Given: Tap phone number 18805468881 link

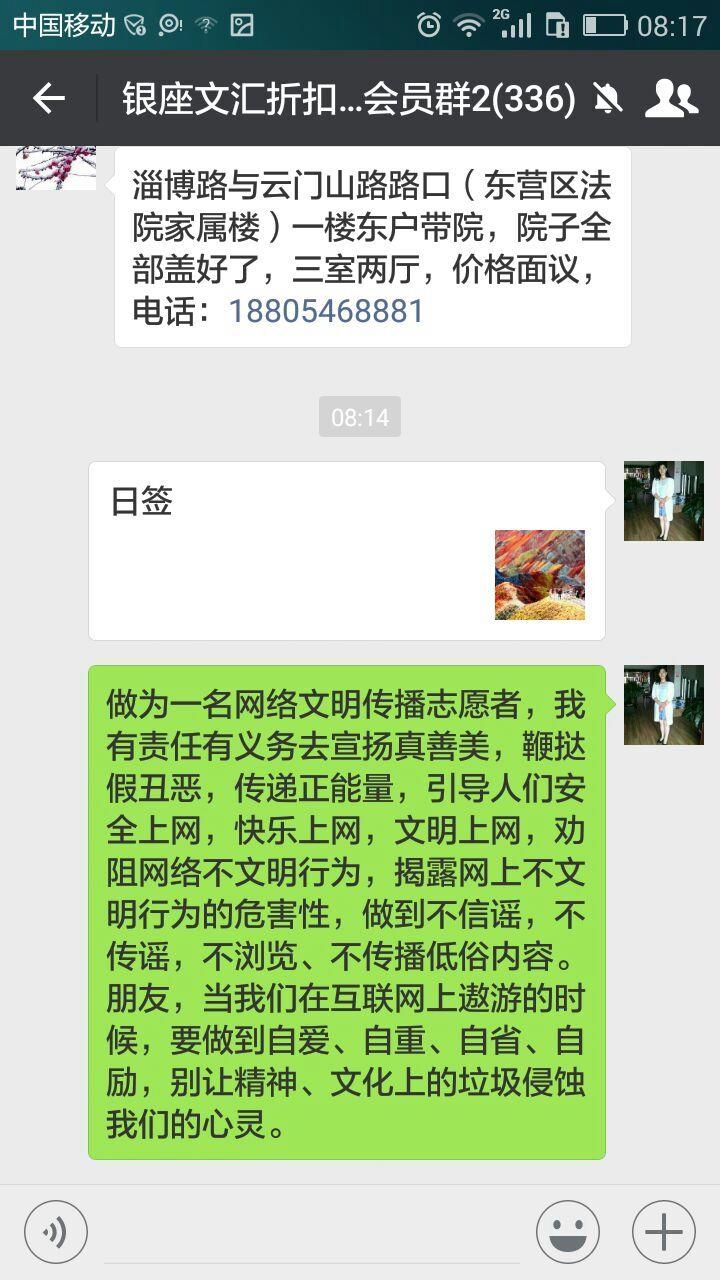Looking at the screenshot, I should pos(326,311).
